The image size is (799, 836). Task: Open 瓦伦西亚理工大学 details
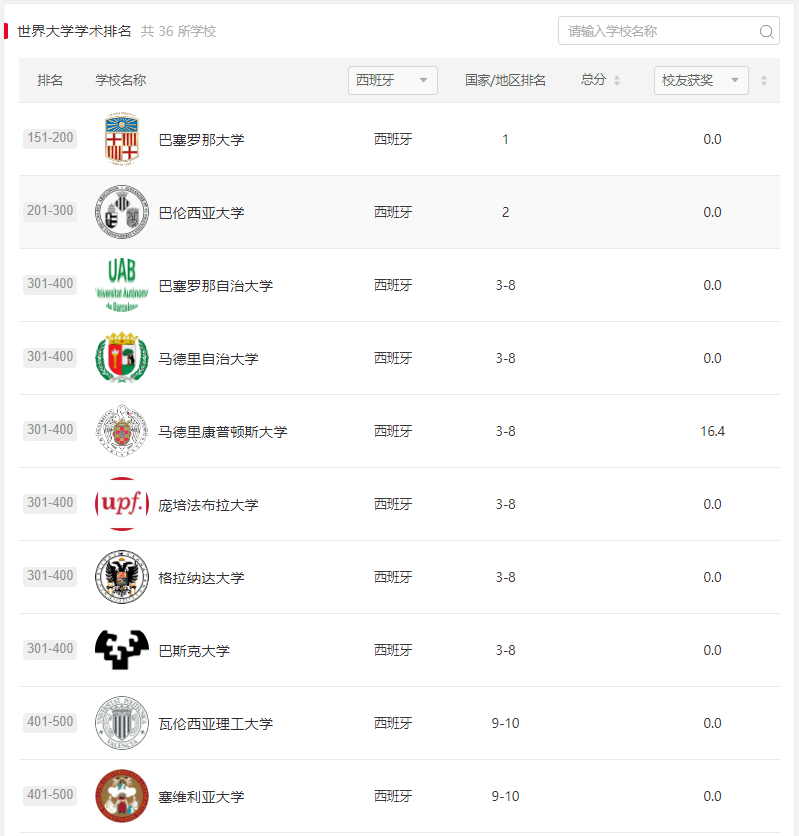(x=215, y=724)
